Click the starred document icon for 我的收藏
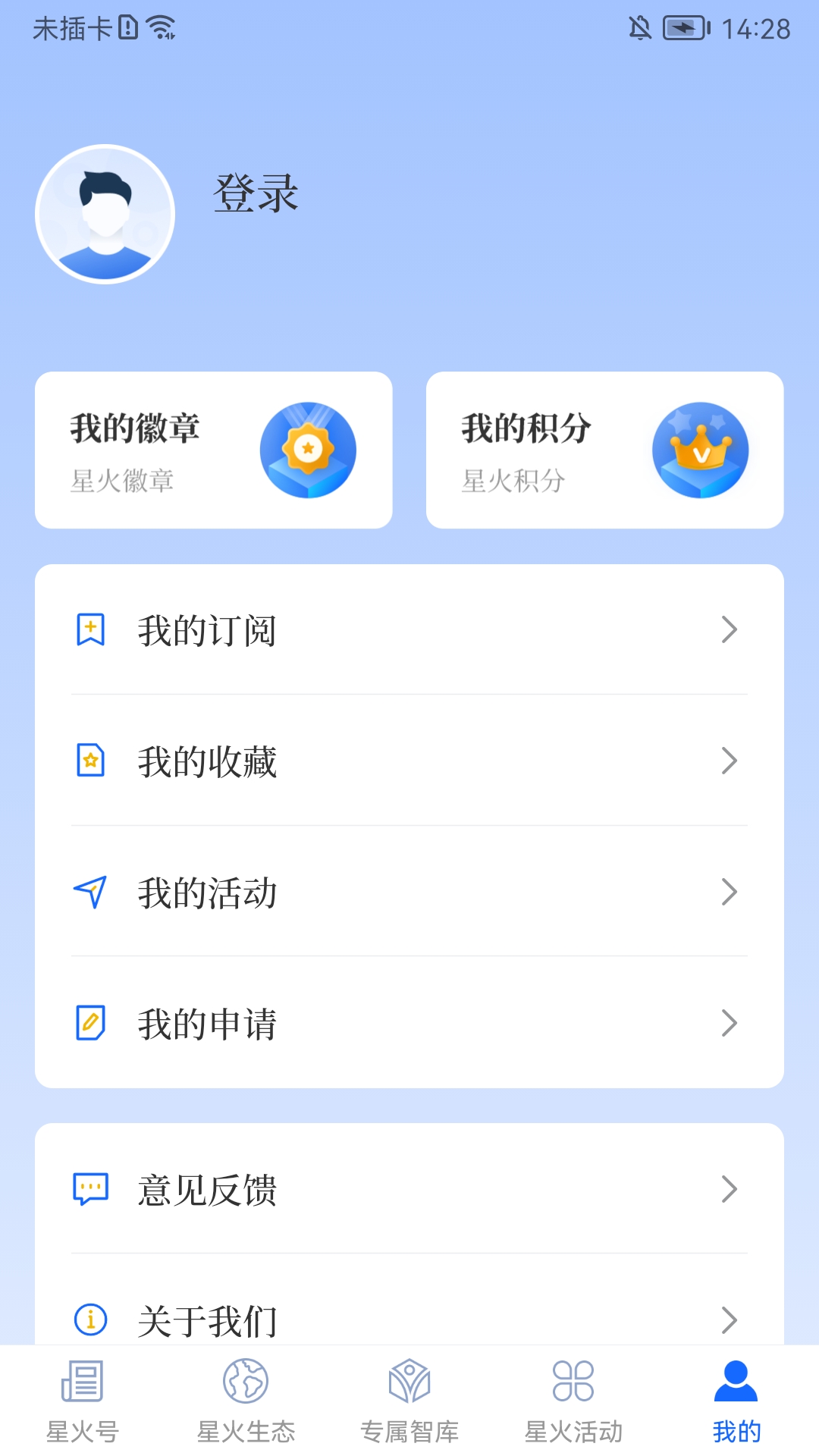Viewport: 819px width, 1456px height. pos(90,761)
